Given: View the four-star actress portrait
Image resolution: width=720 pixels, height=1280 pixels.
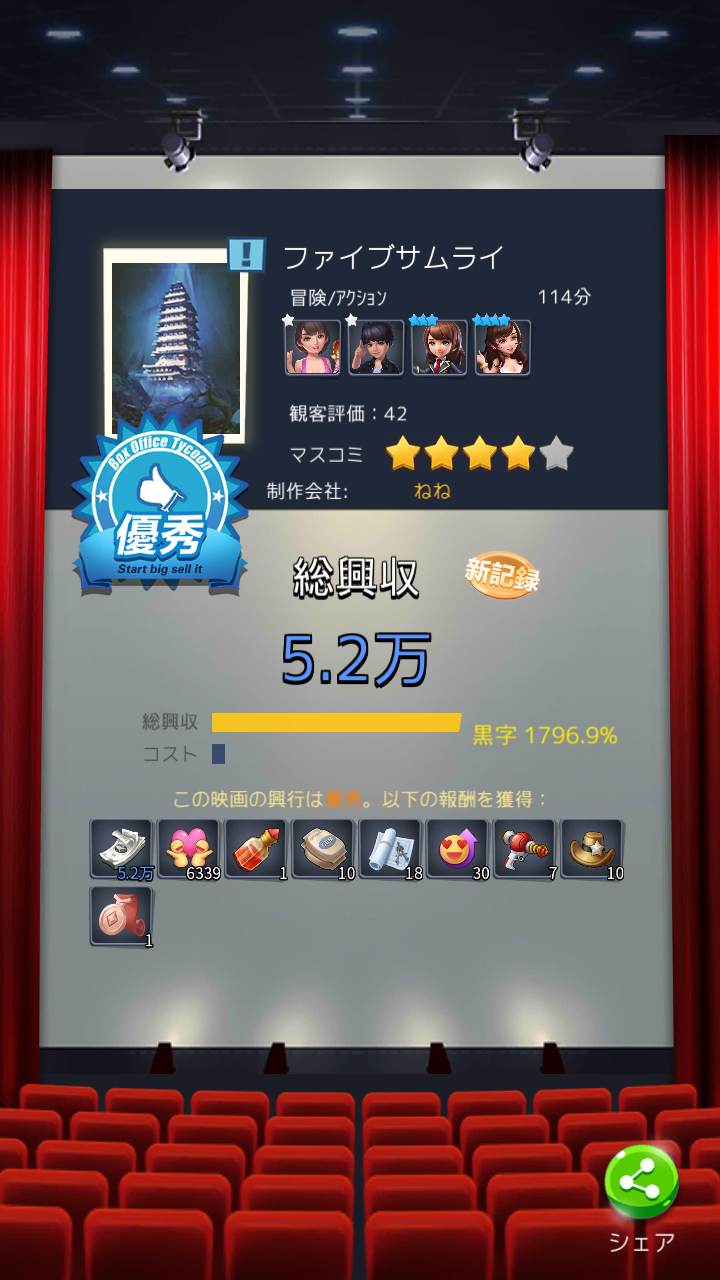Looking at the screenshot, I should point(502,348).
